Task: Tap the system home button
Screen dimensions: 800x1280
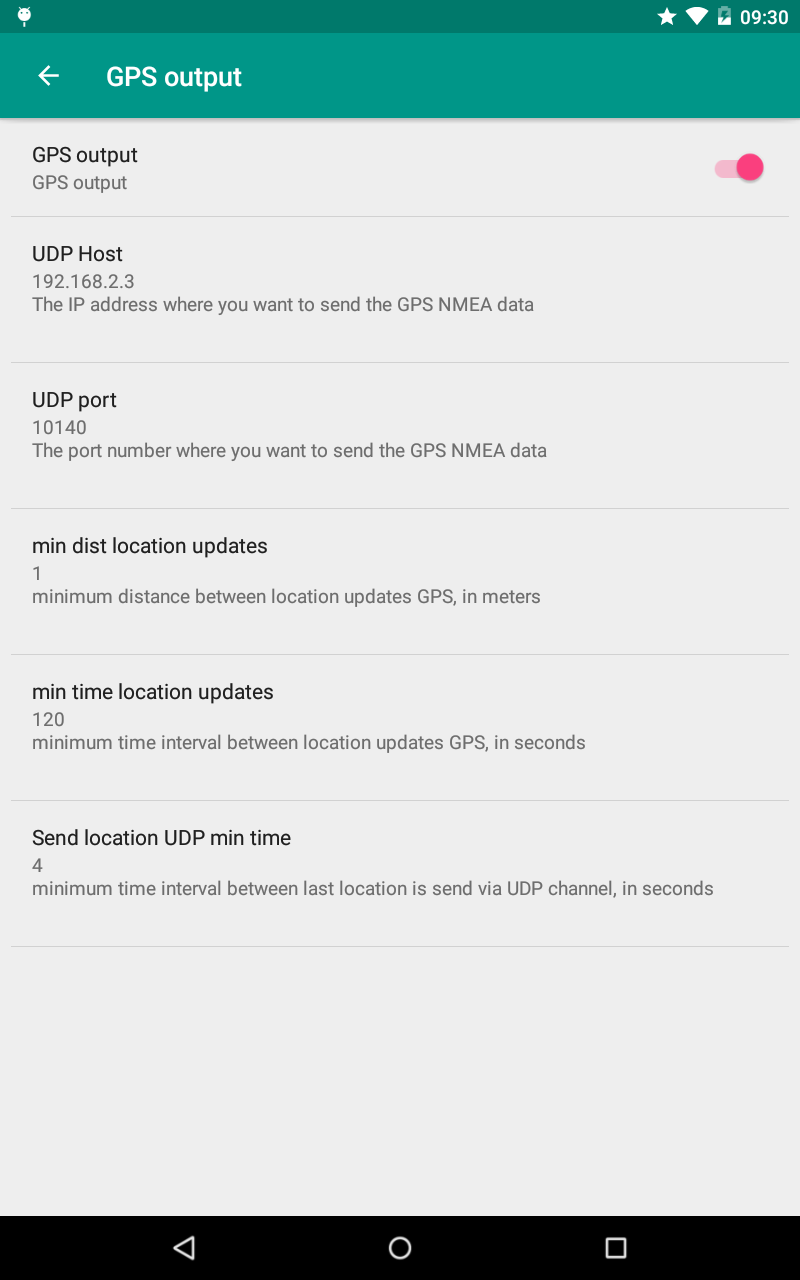Action: [x=400, y=1247]
